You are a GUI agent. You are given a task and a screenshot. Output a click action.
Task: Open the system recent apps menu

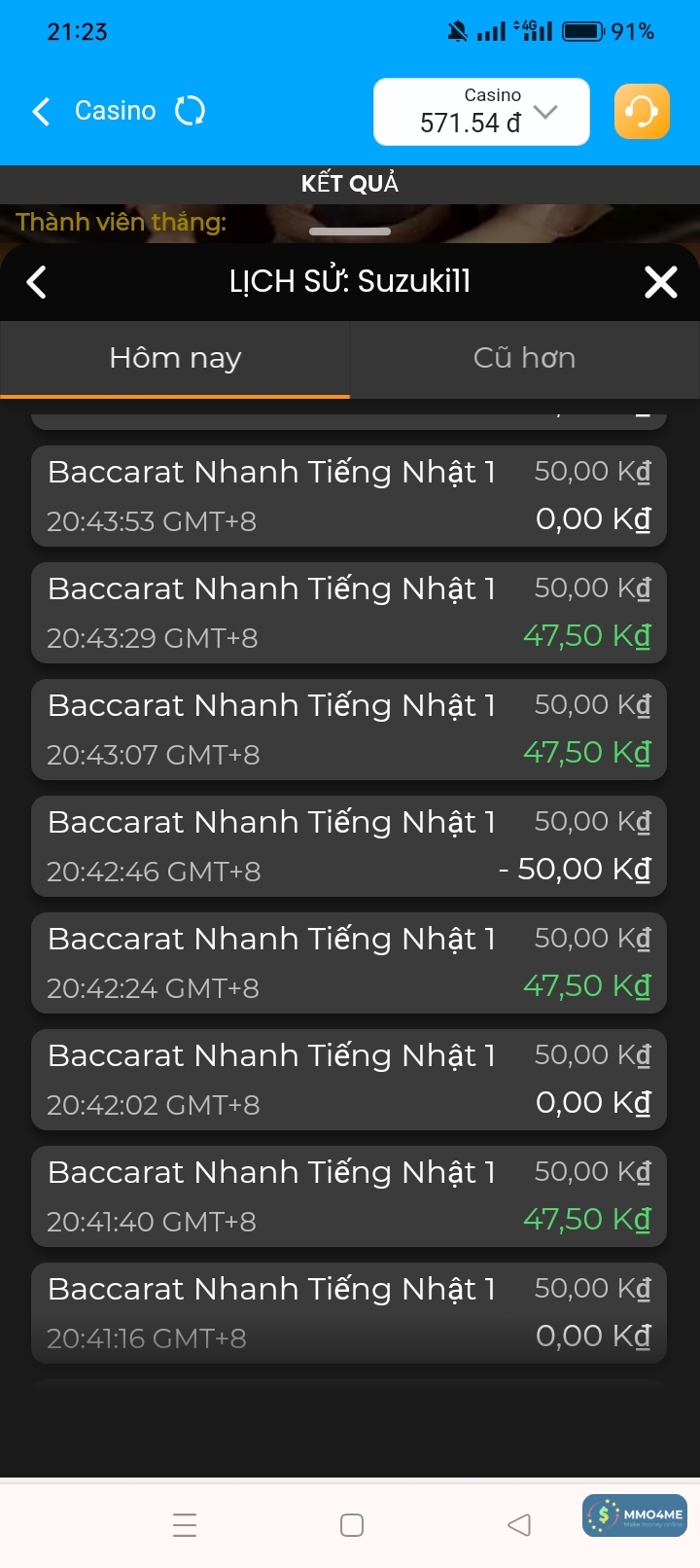[x=185, y=1524]
